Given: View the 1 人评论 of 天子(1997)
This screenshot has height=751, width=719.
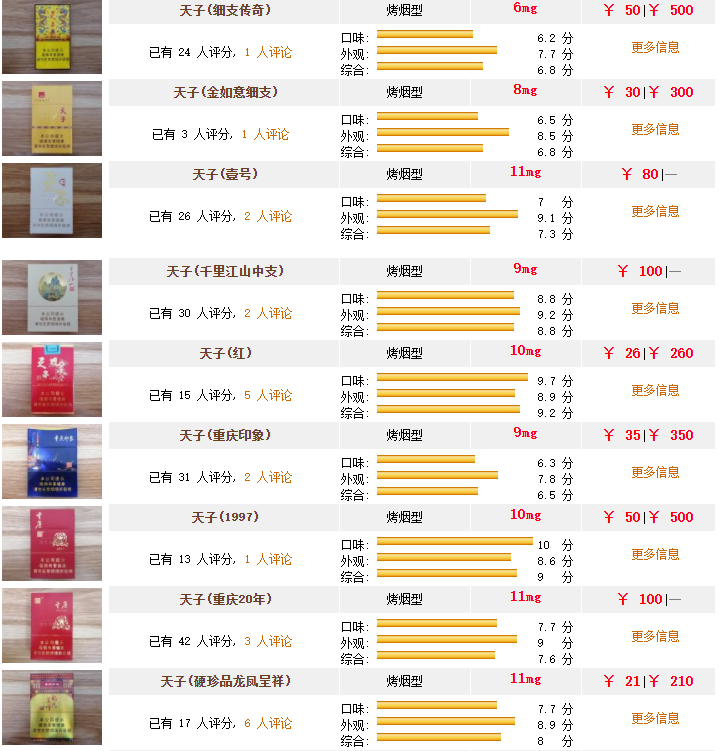Looking at the screenshot, I should coord(268,559).
